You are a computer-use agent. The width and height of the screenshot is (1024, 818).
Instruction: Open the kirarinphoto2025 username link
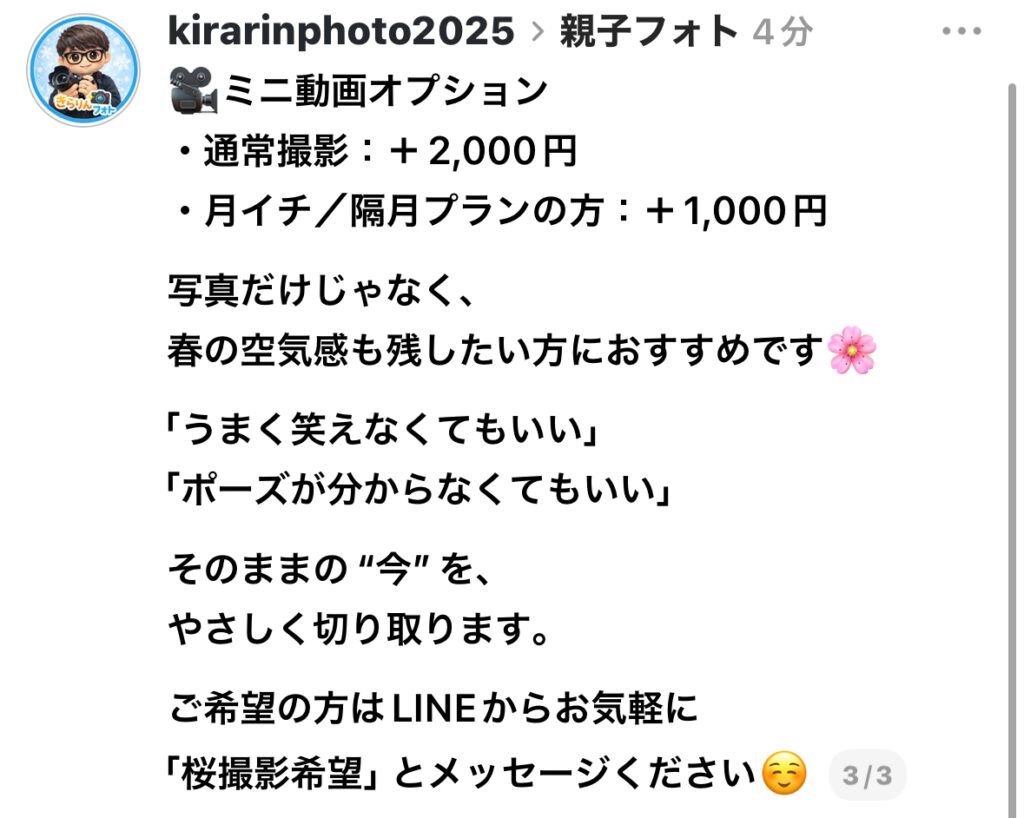point(341,31)
